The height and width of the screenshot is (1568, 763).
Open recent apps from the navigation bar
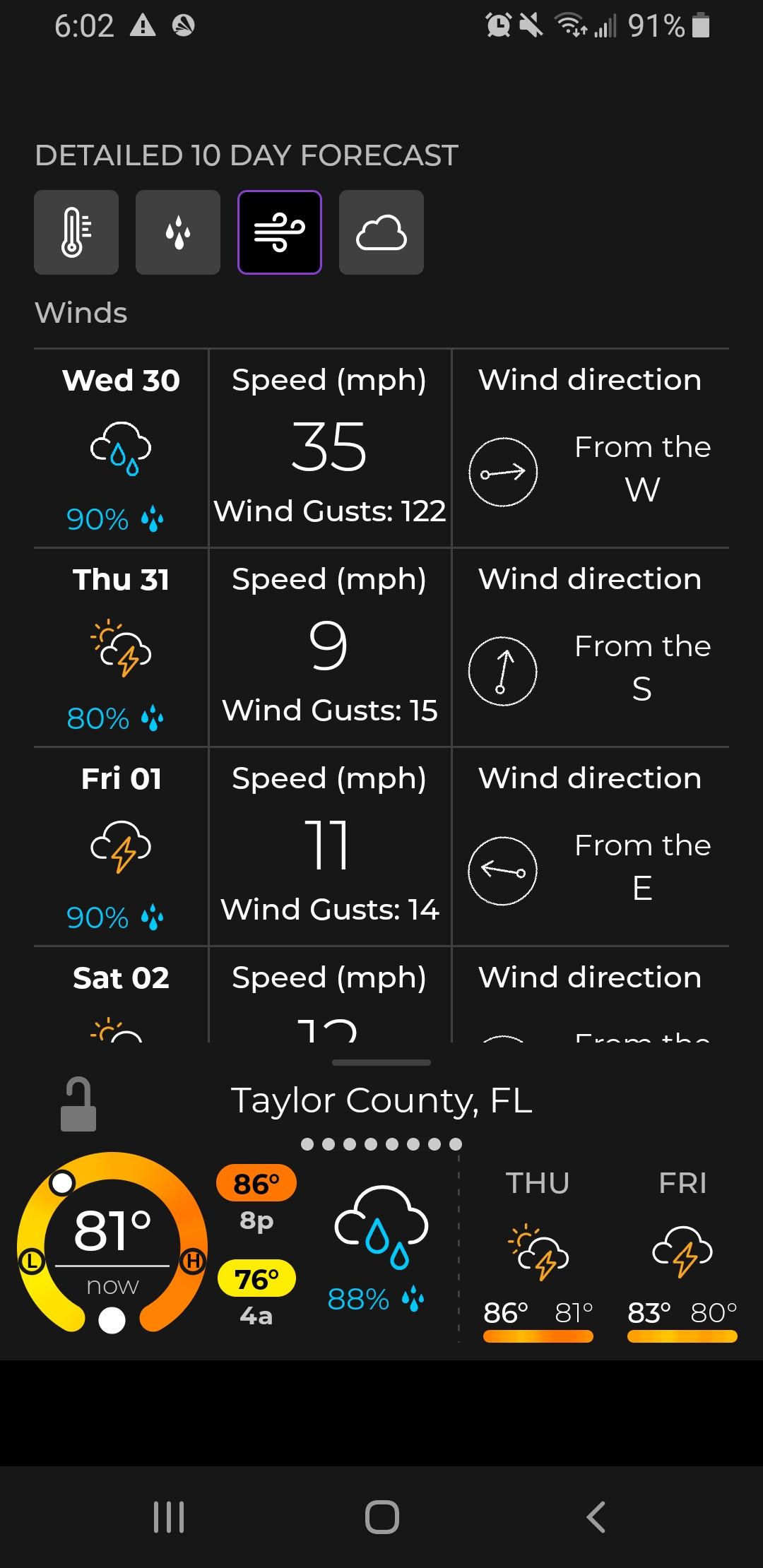pyautogui.click(x=169, y=1516)
